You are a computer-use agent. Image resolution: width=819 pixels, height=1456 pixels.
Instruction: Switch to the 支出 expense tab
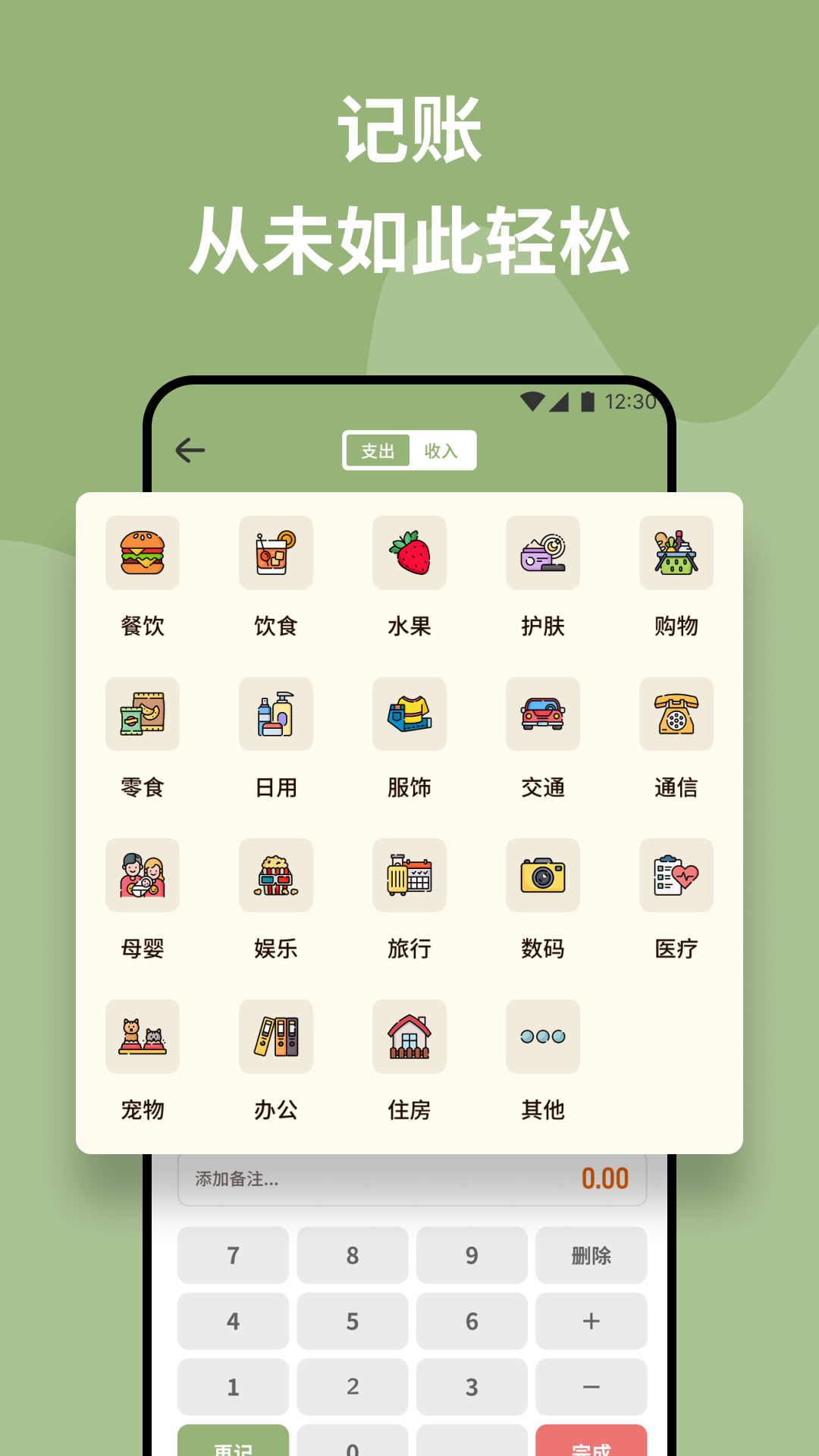(377, 449)
